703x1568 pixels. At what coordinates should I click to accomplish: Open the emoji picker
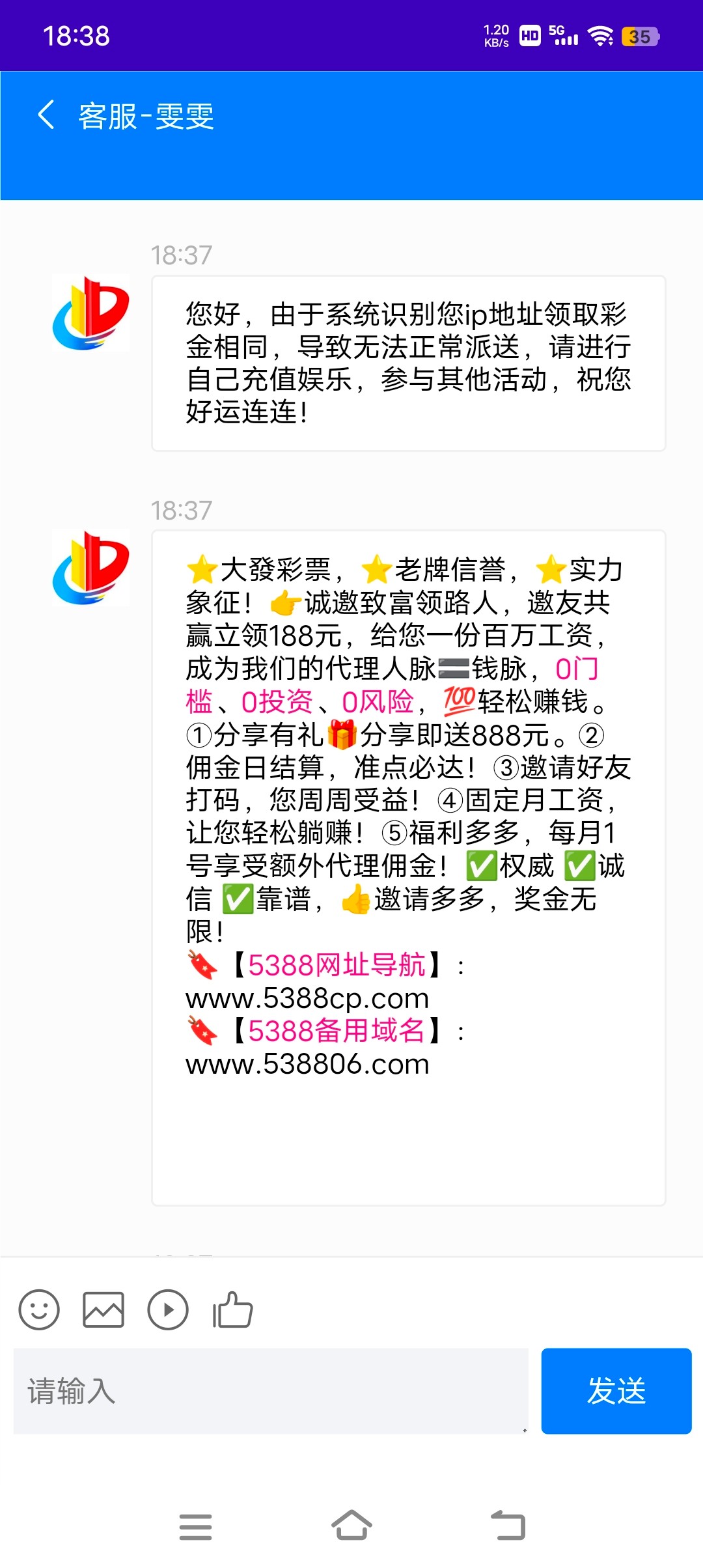coord(39,1310)
